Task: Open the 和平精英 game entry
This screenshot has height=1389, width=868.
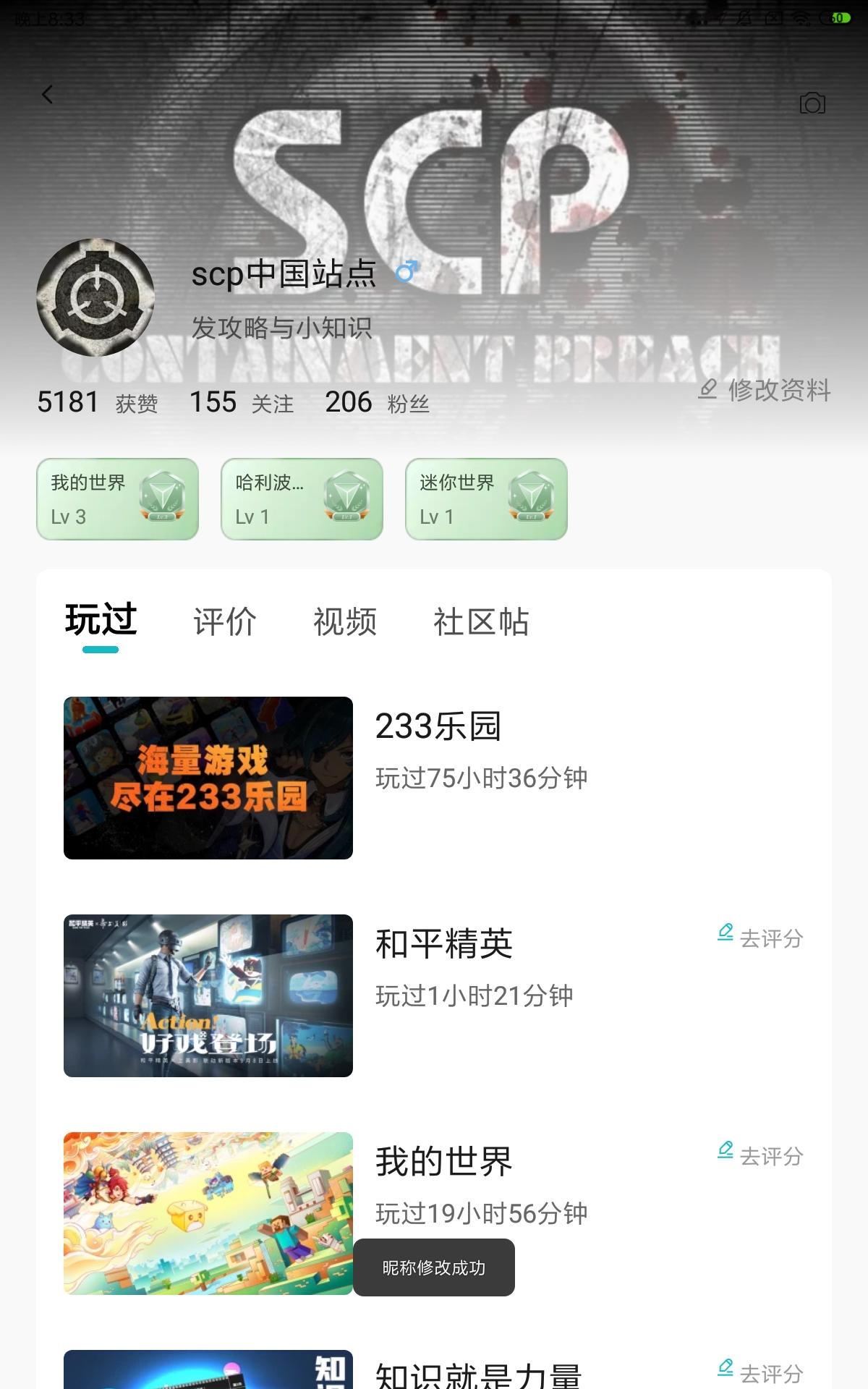Action: [x=434, y=995]
